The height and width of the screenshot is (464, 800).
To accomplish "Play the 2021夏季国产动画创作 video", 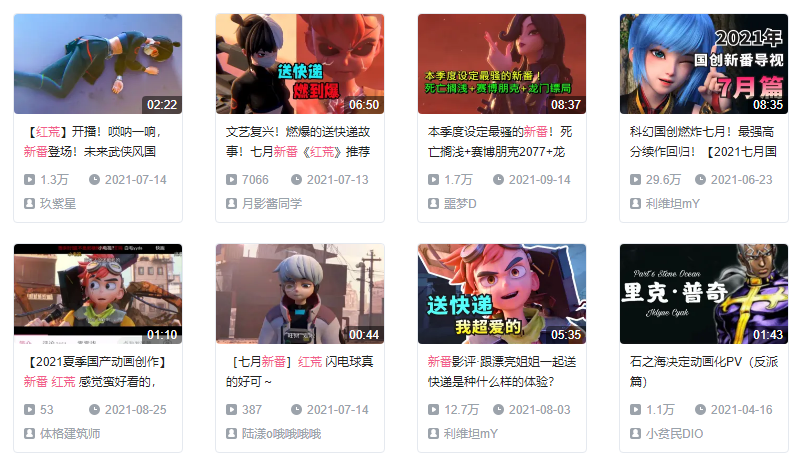I will click(x=97, y=294).
